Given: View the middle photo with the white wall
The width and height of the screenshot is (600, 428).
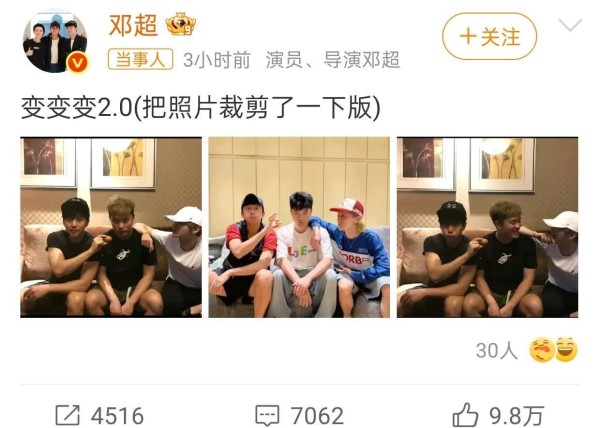Looking at the screenshot, I should (x=298, y=227).
